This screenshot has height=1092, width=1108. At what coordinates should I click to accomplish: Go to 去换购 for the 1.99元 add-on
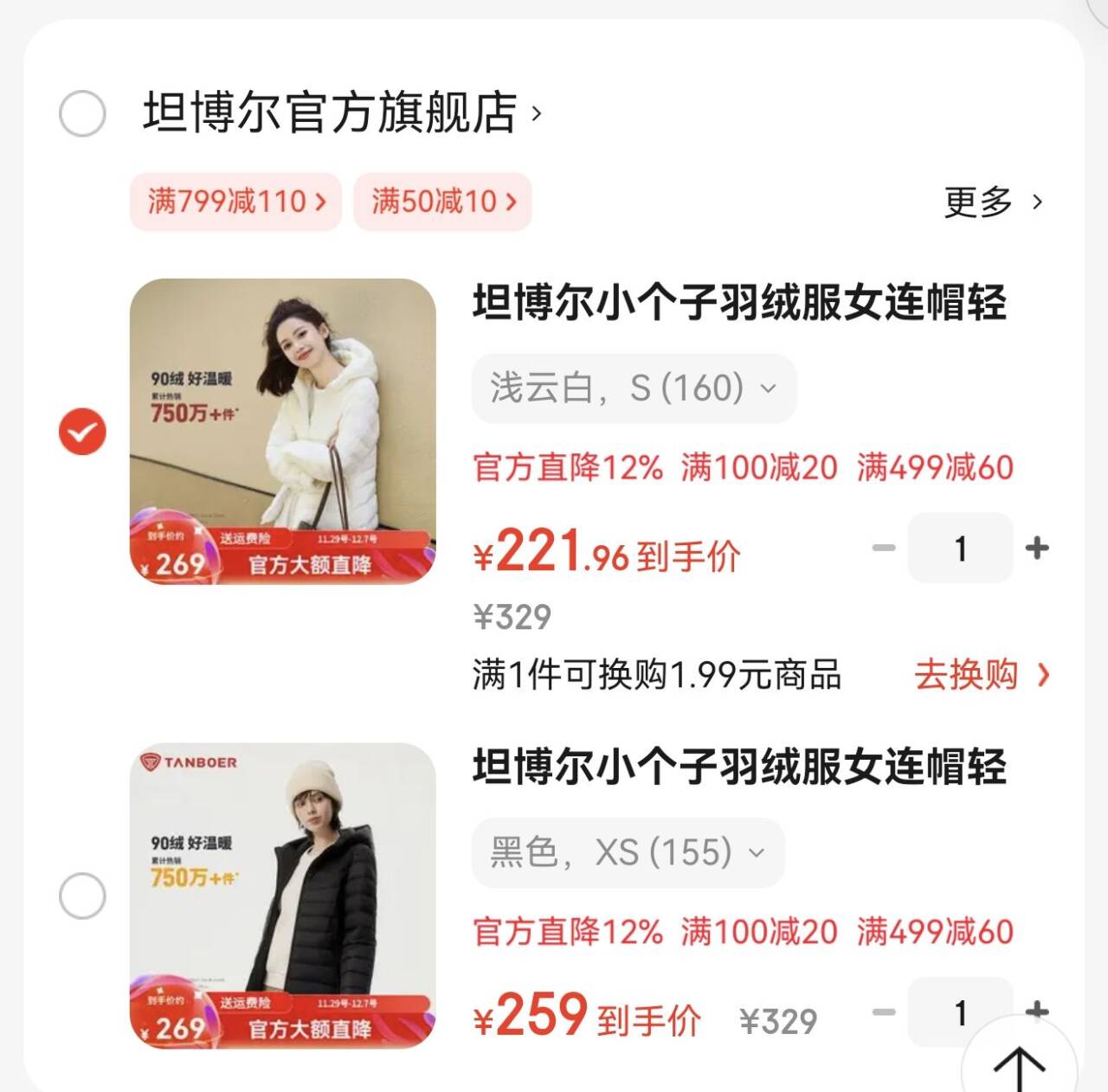[x=981, y=674]
